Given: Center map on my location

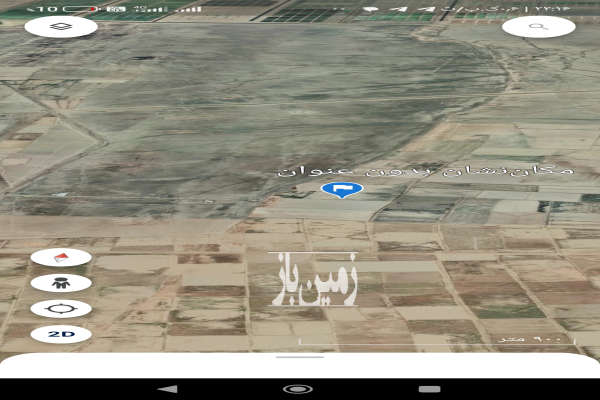Looking at the screenshot, I should coord(61,309).
